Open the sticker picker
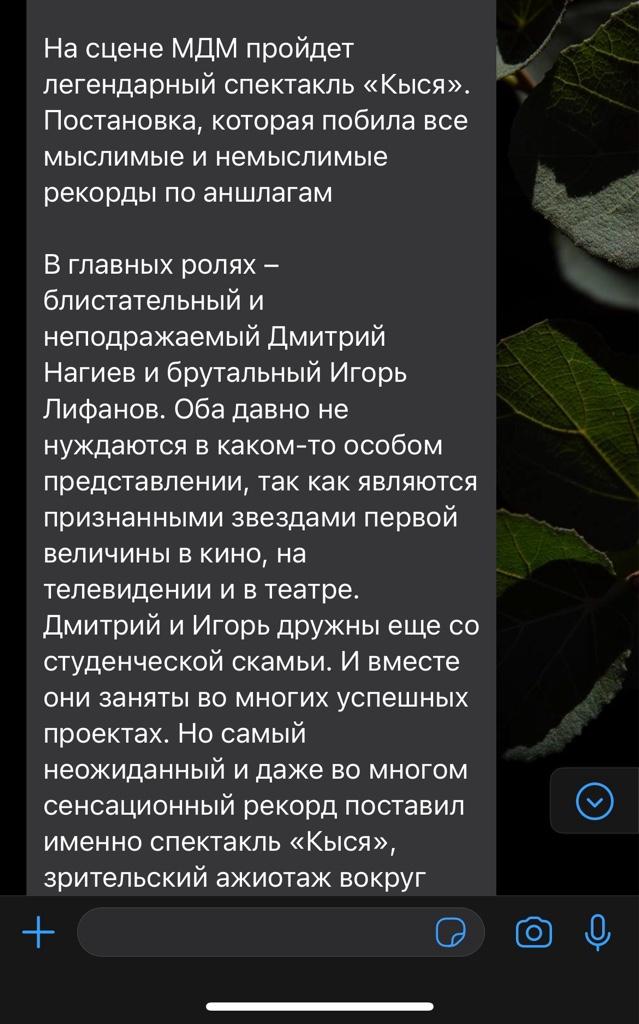 coord(451,933)
